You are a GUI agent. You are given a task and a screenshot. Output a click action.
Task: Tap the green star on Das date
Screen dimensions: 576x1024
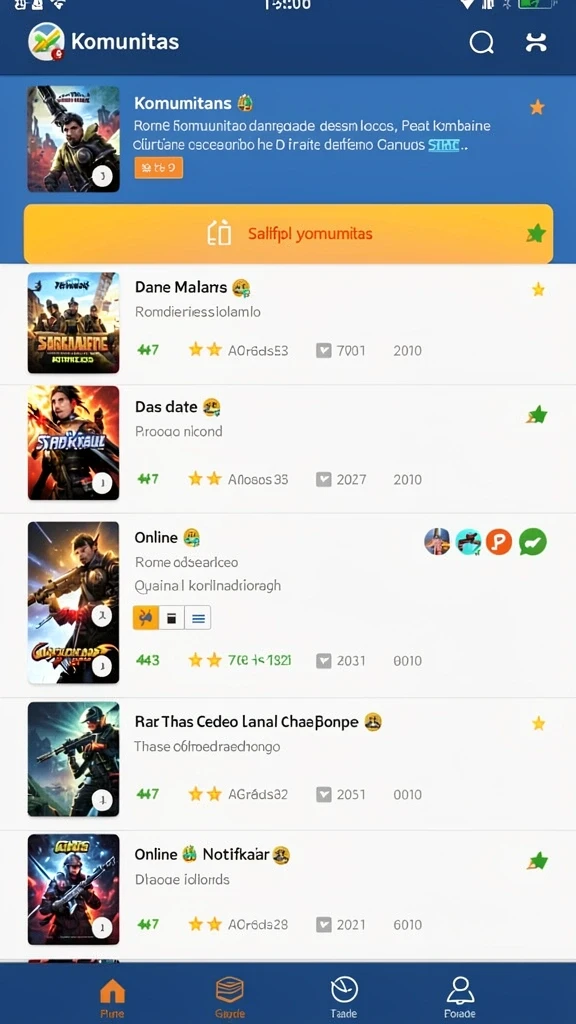(537, 414)
